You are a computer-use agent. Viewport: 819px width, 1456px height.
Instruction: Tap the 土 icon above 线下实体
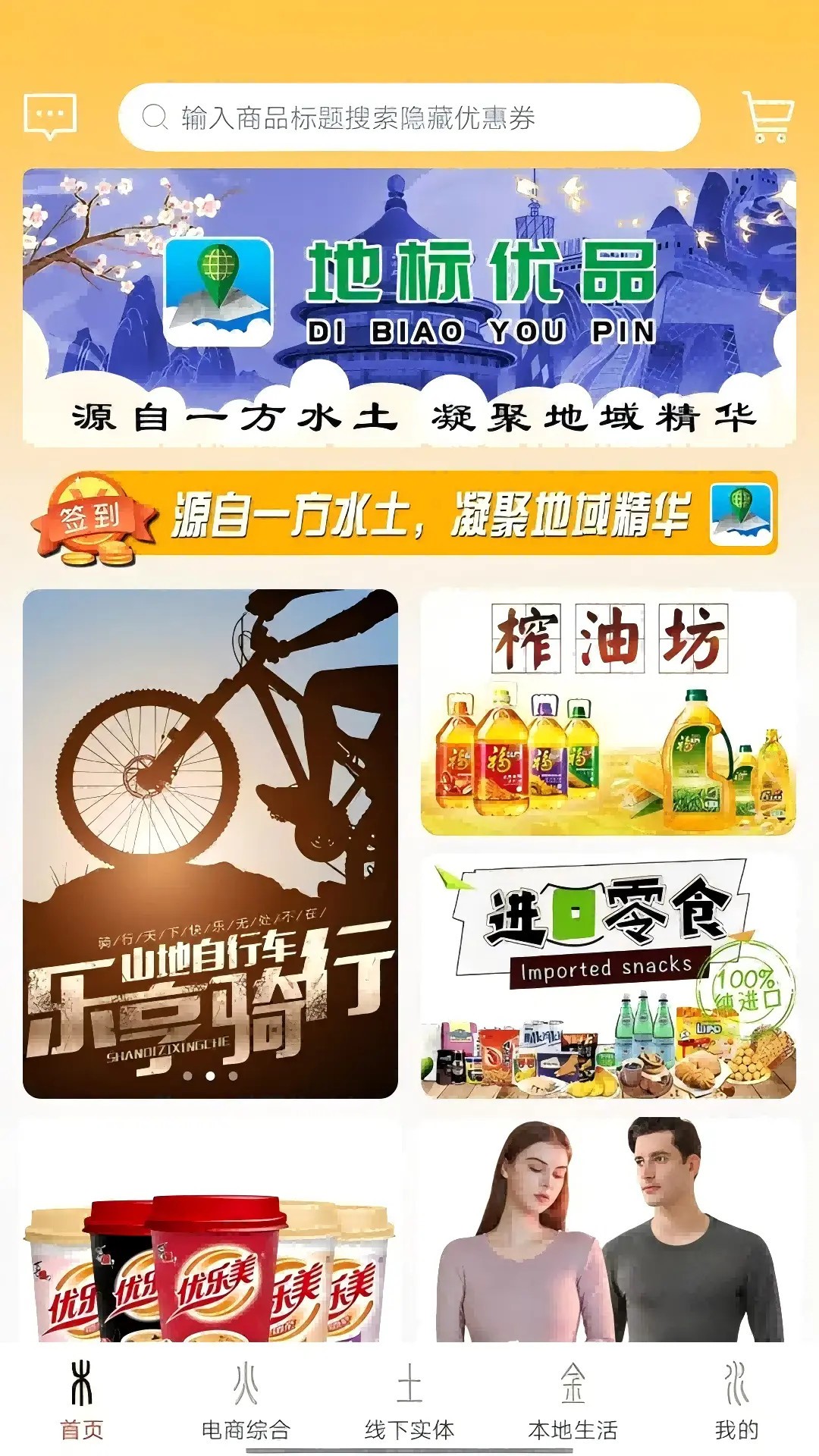pos(409,1382)
